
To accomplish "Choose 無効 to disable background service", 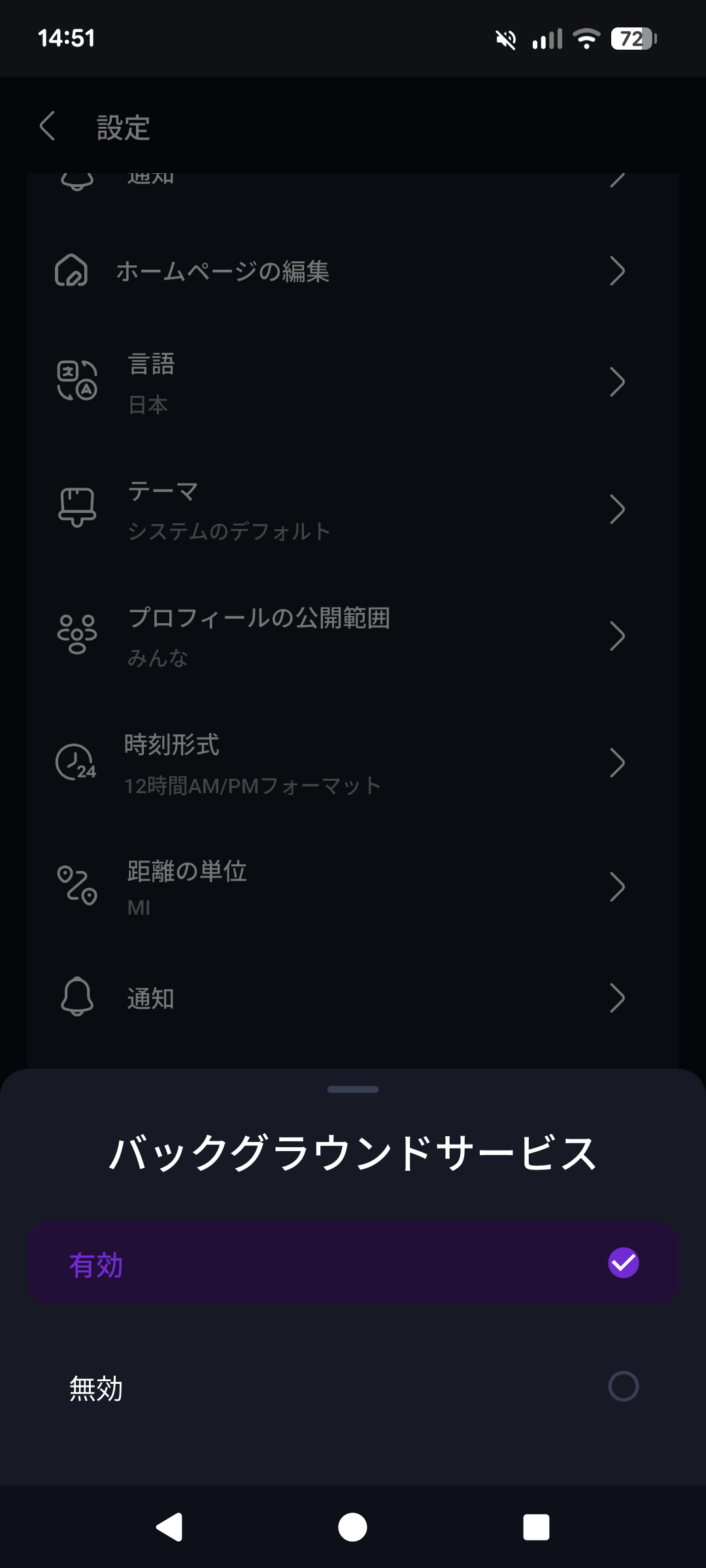I will tap(353, 1386).
